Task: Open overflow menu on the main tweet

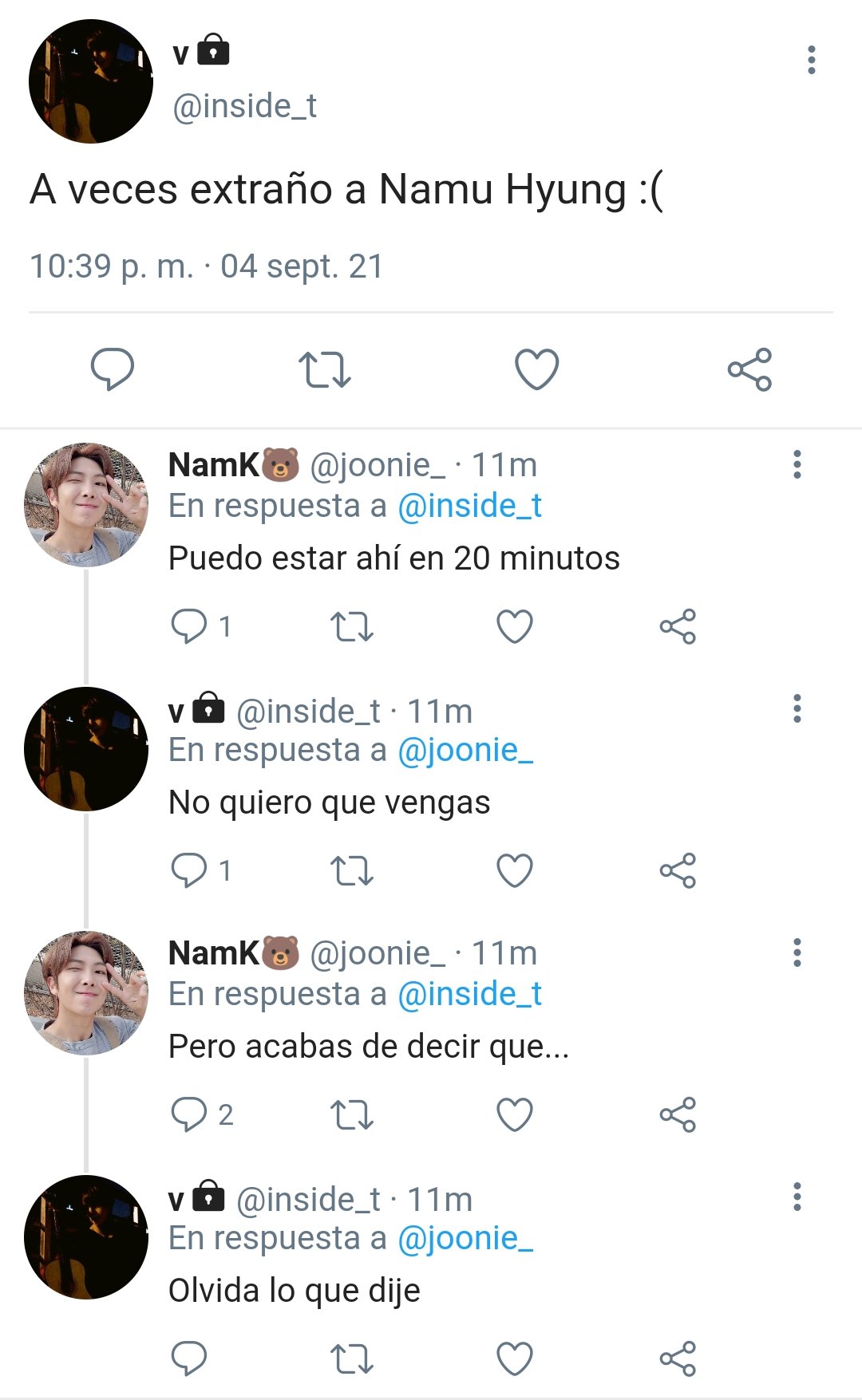Action: click(x=811, y=60)
